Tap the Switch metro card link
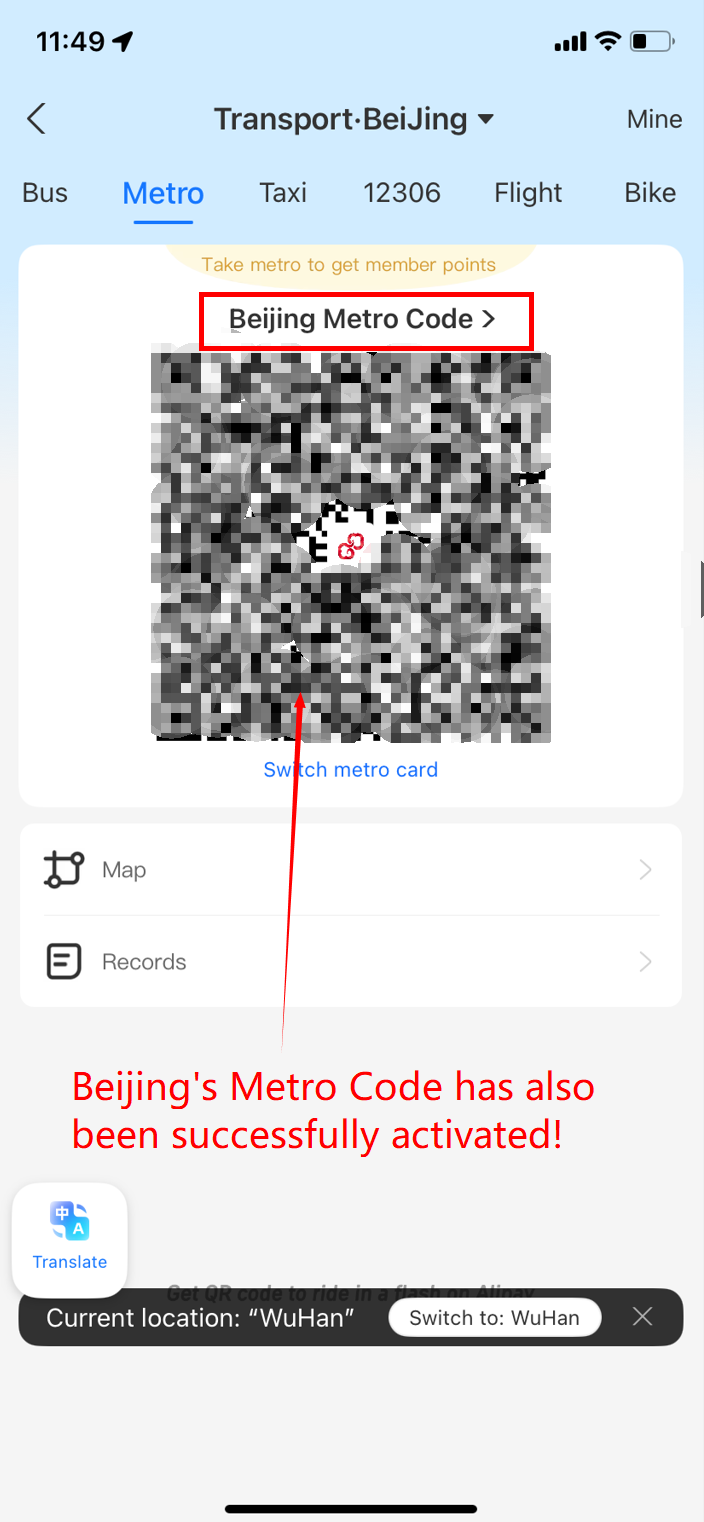This screenshot has height=1522, width=704. (350, 769)
